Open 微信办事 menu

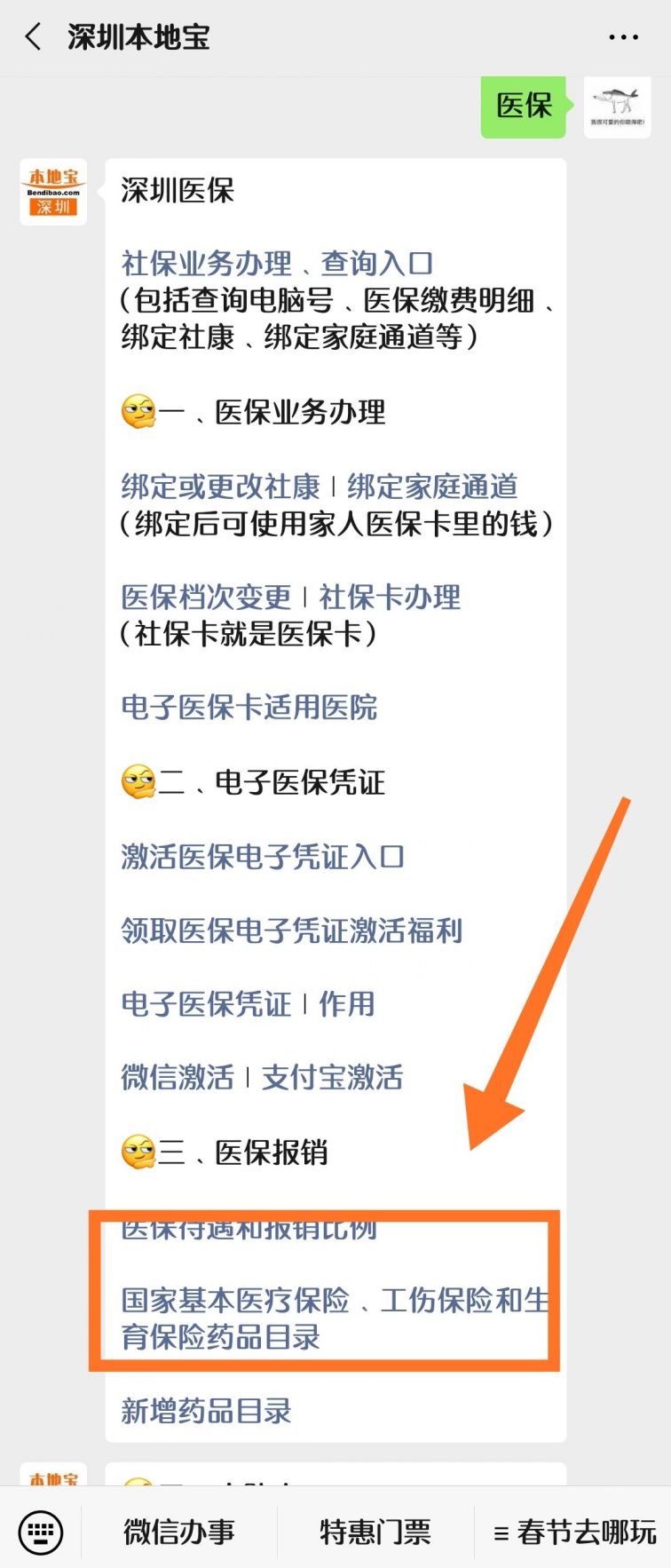coord(179,1531)
